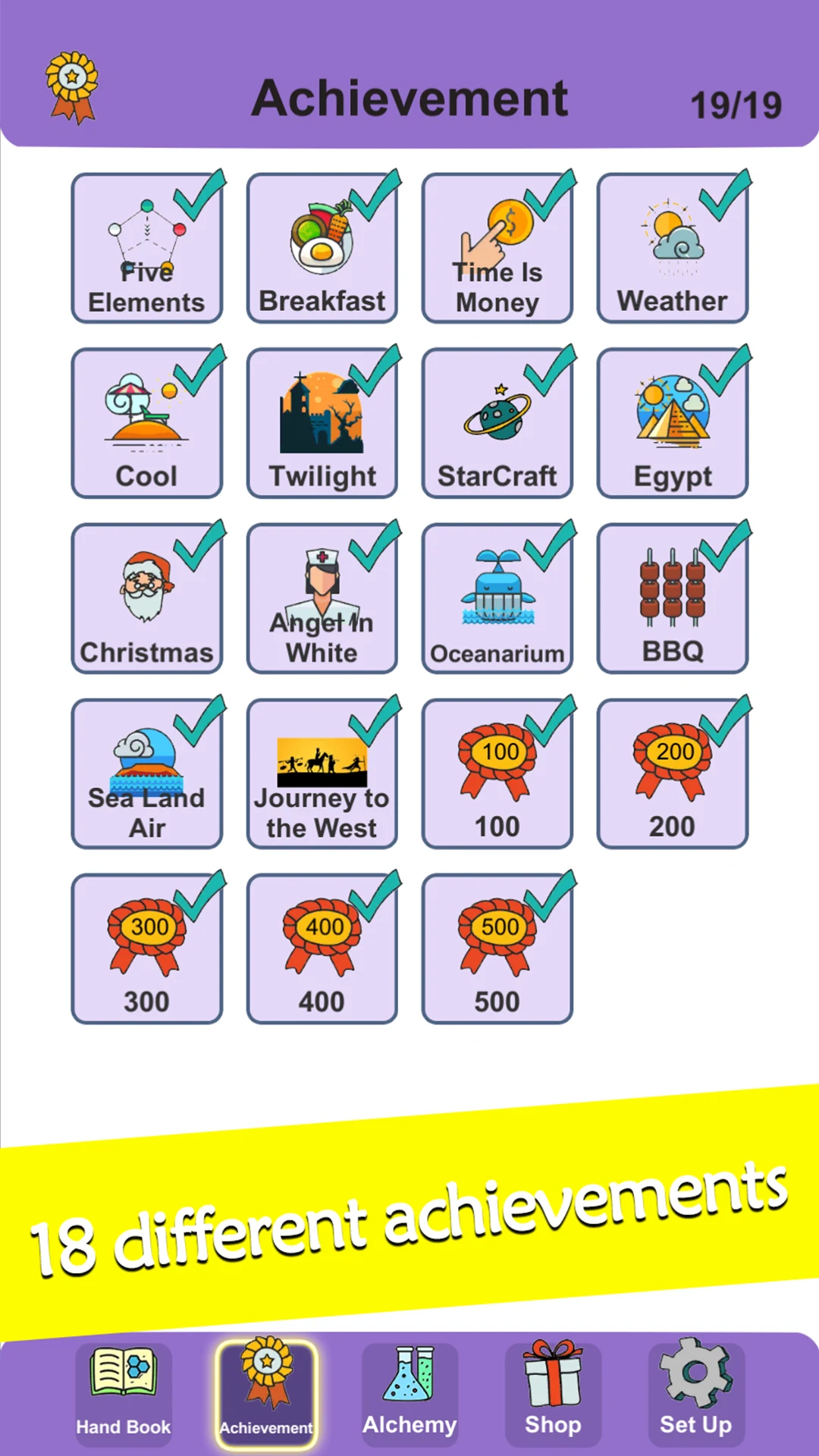Open the Weather achievement
819x1456 pixels.
pos(673,248)
